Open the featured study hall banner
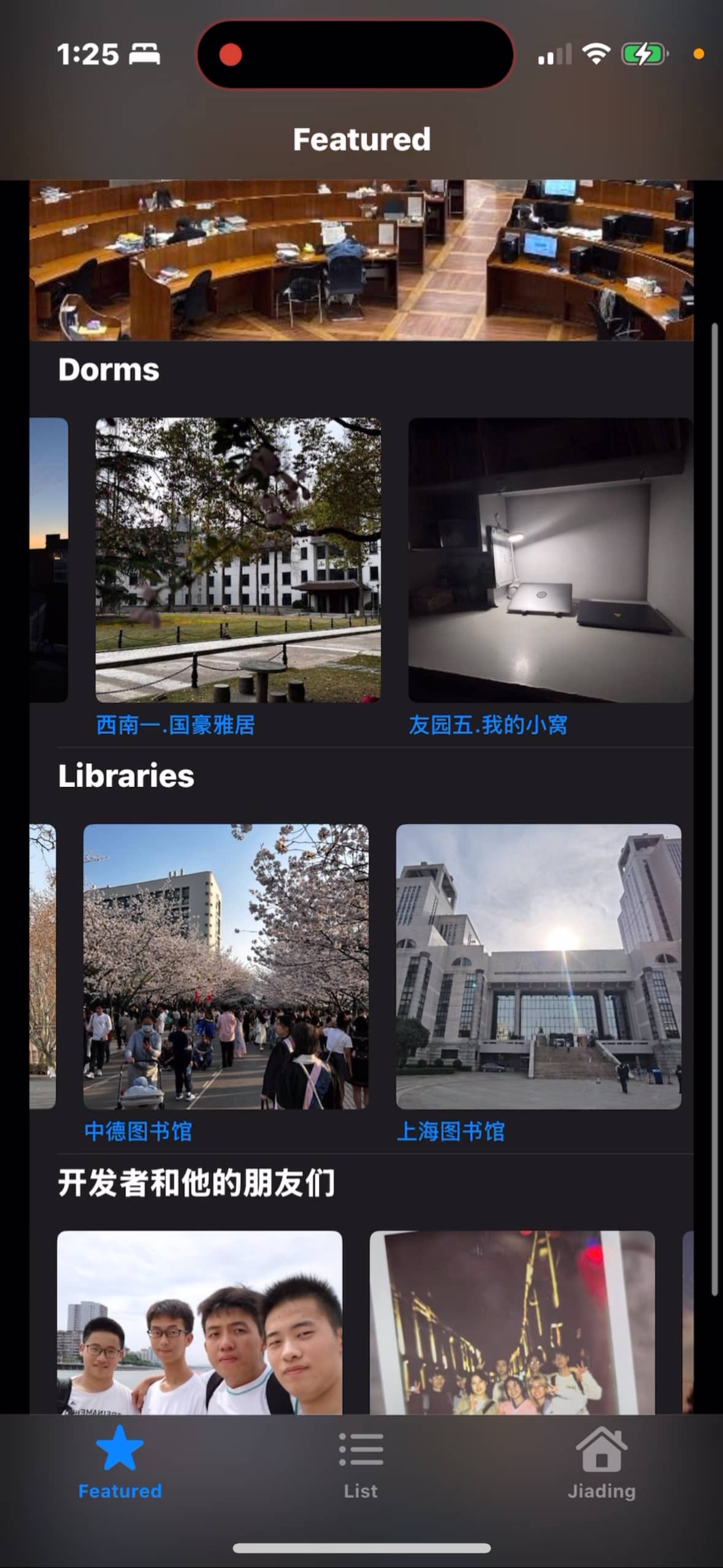Image resolution: width=723 pixels, height=1568 pixels. [361, 260]
